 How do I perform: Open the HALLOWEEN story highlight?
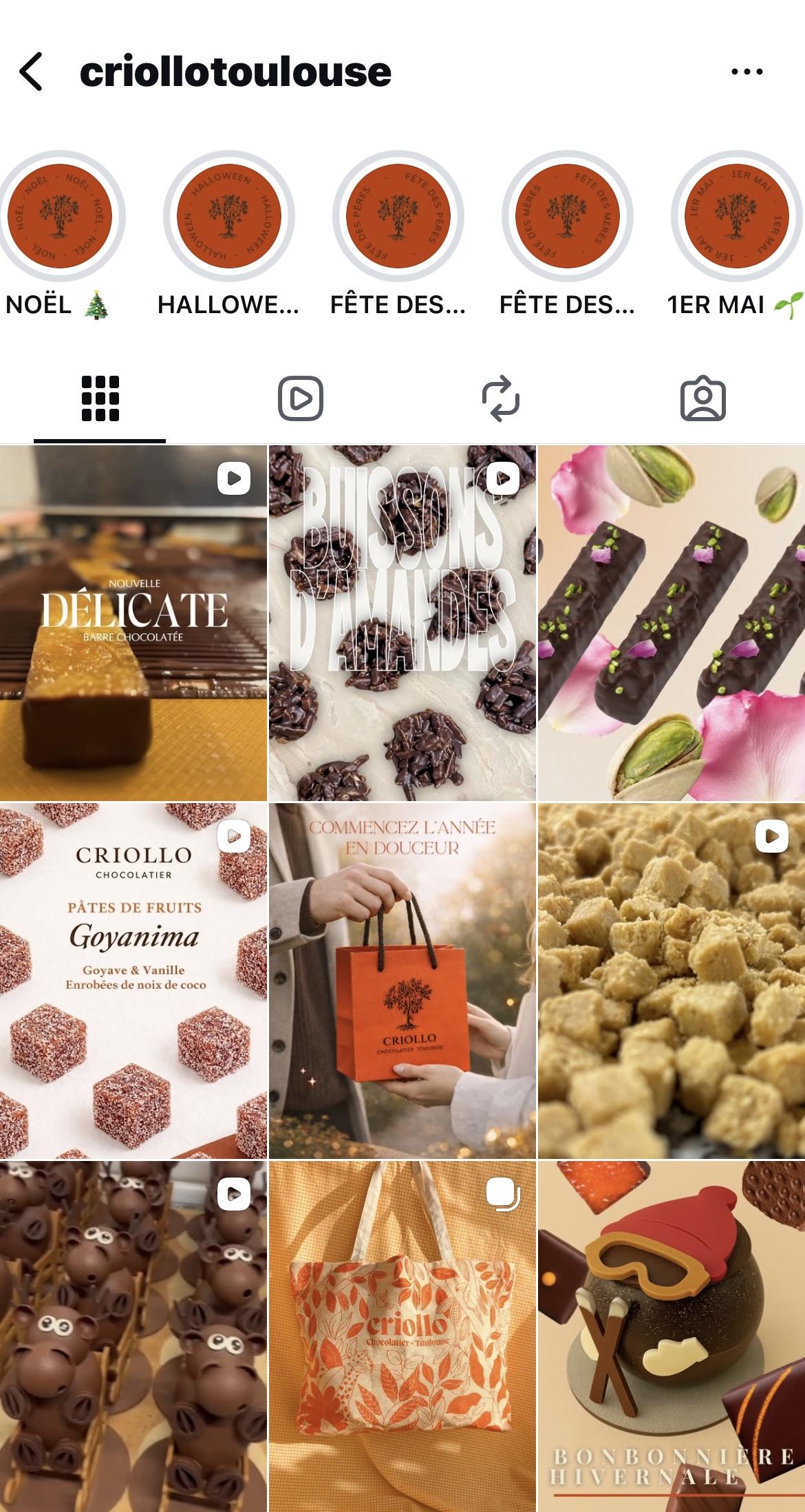coord(228,217)
